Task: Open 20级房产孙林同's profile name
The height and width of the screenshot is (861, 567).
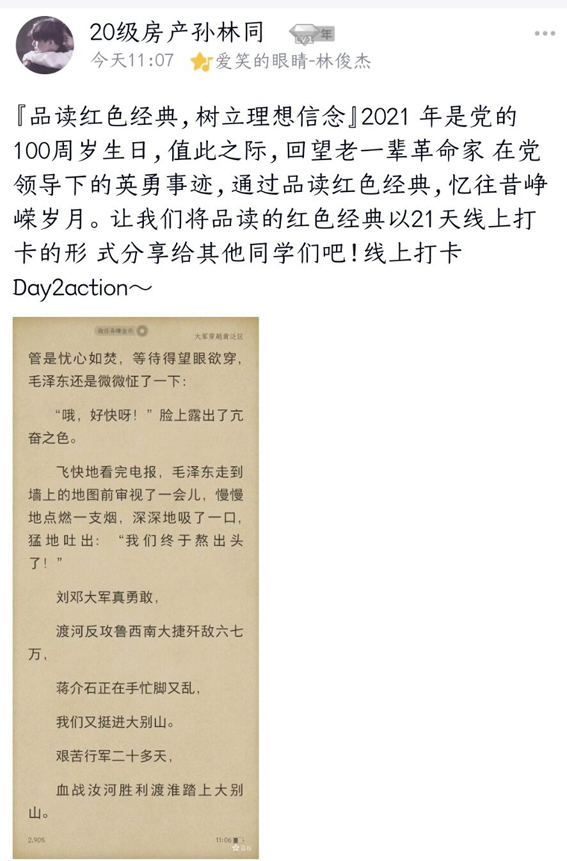Action: (x=177, y=32)
